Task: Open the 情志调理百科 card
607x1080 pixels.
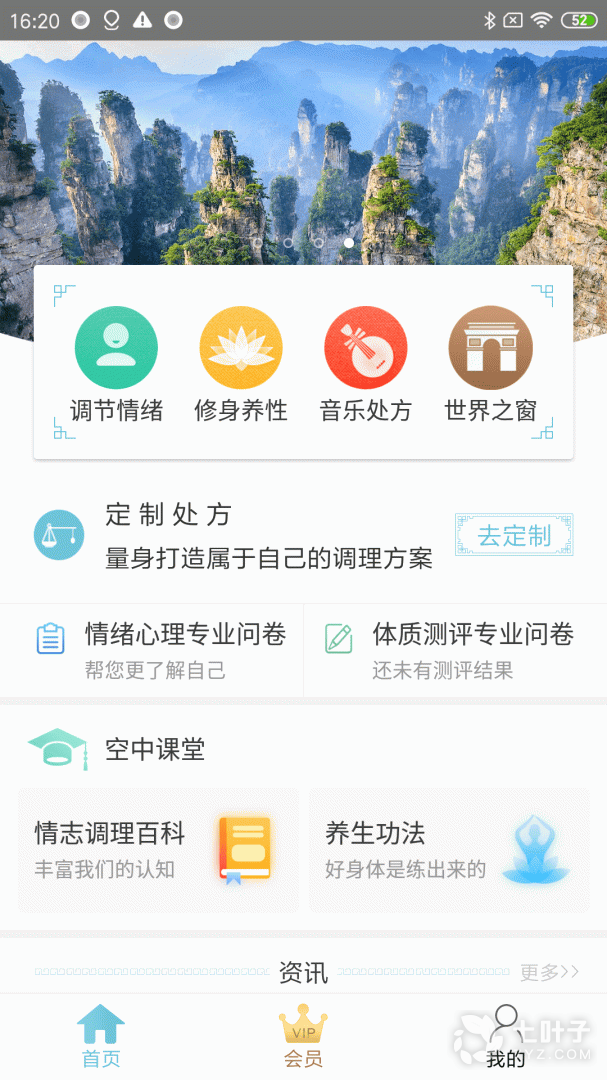Action: (x=158, y=850)
